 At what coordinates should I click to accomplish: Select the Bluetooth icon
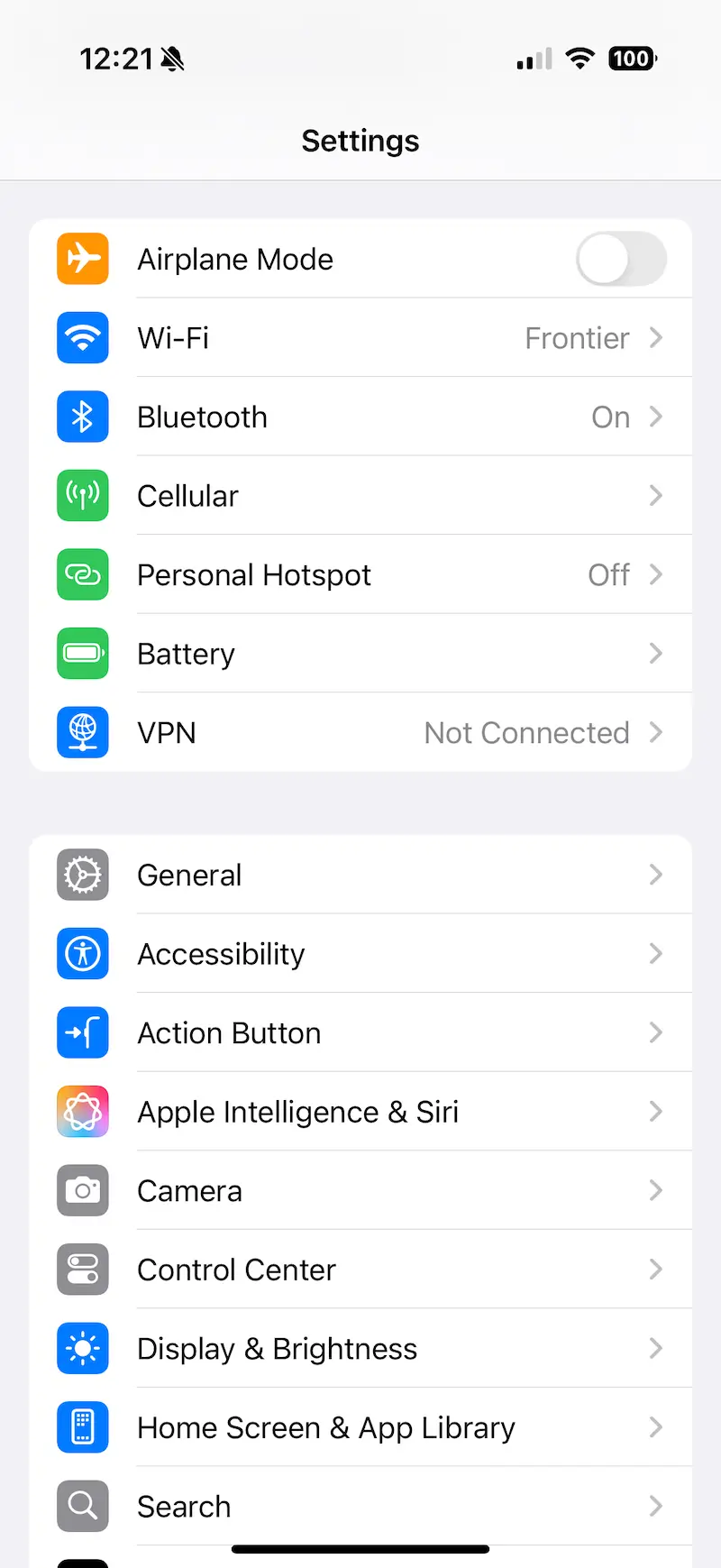tap(82, 417)
